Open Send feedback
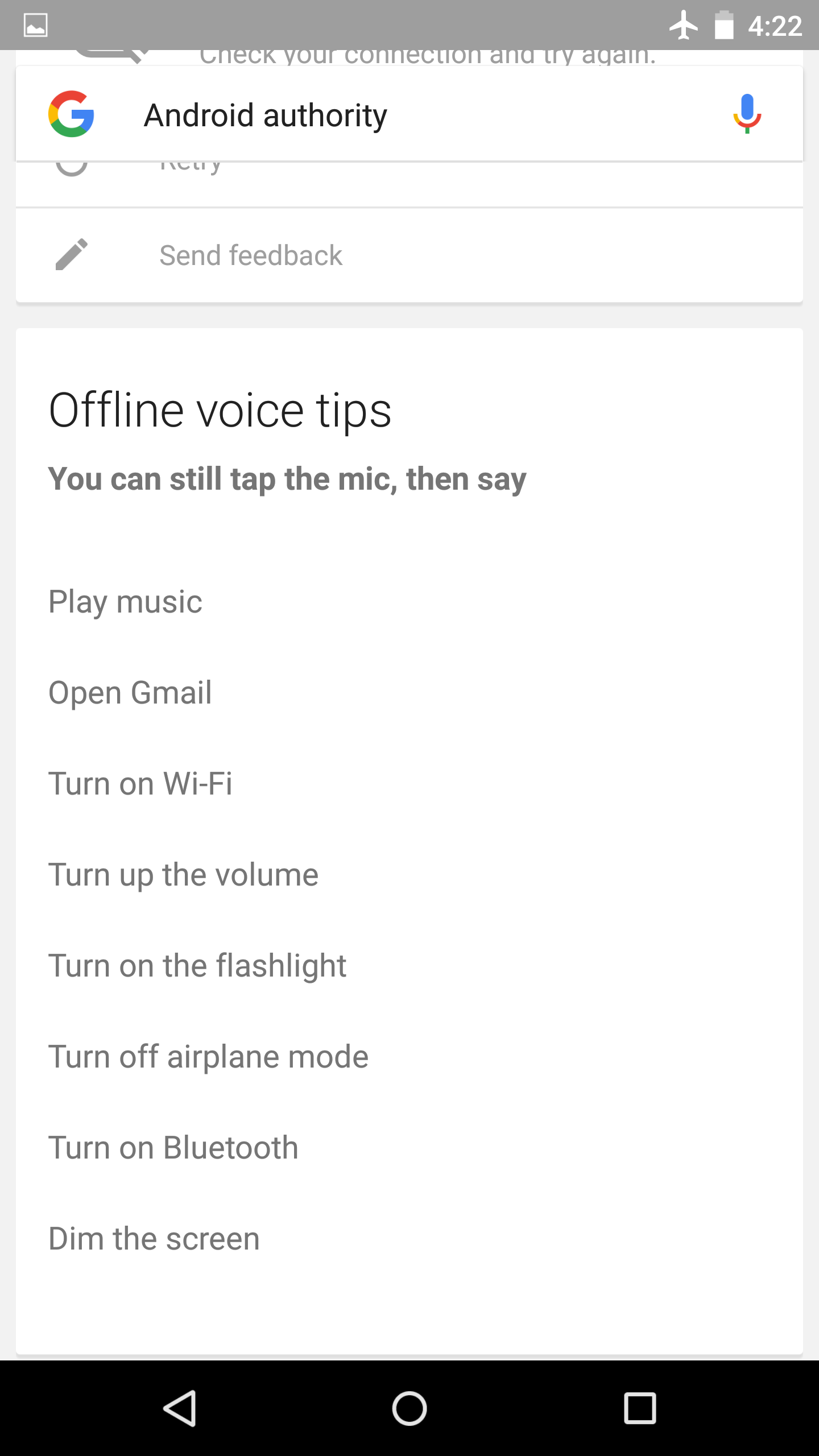 pyautogui.click(x=250, y=255)
